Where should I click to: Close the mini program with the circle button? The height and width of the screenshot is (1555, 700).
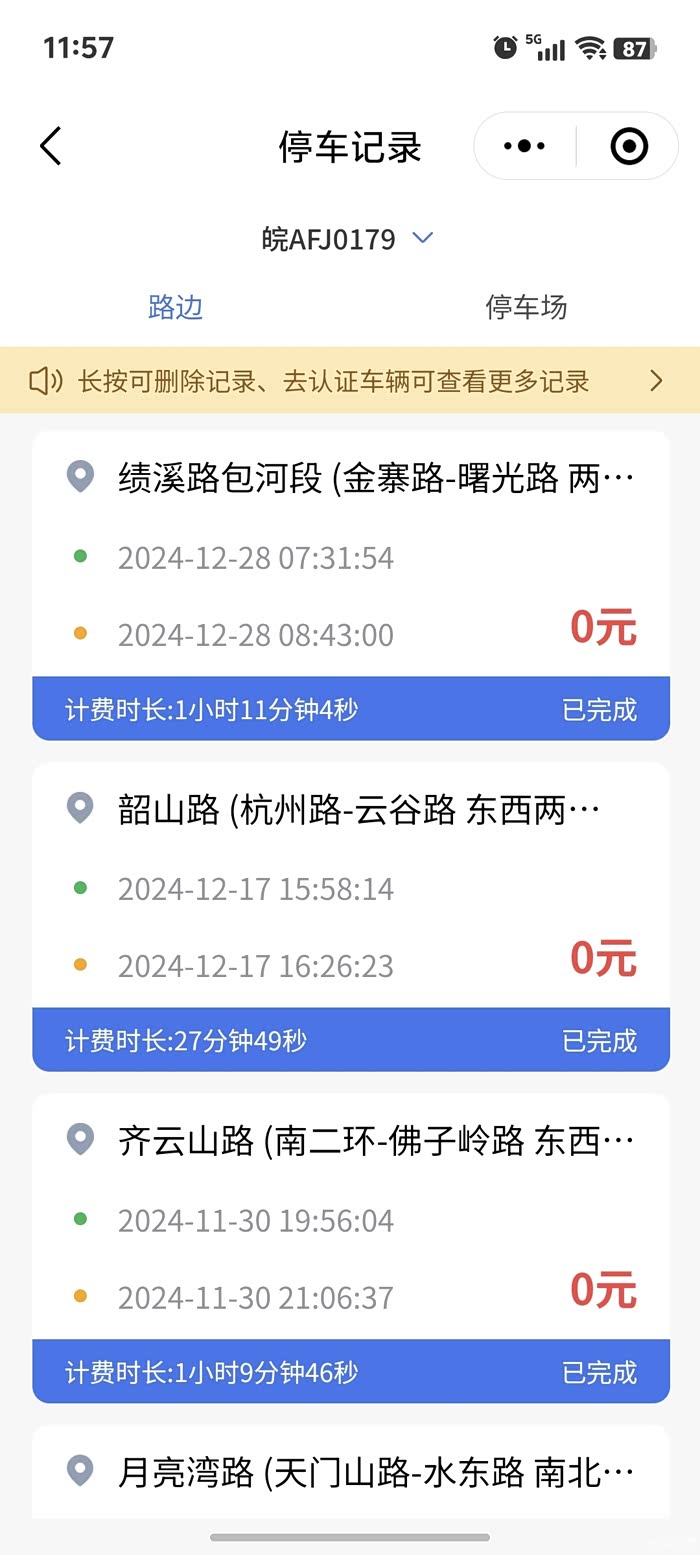[x=629, y=146]
